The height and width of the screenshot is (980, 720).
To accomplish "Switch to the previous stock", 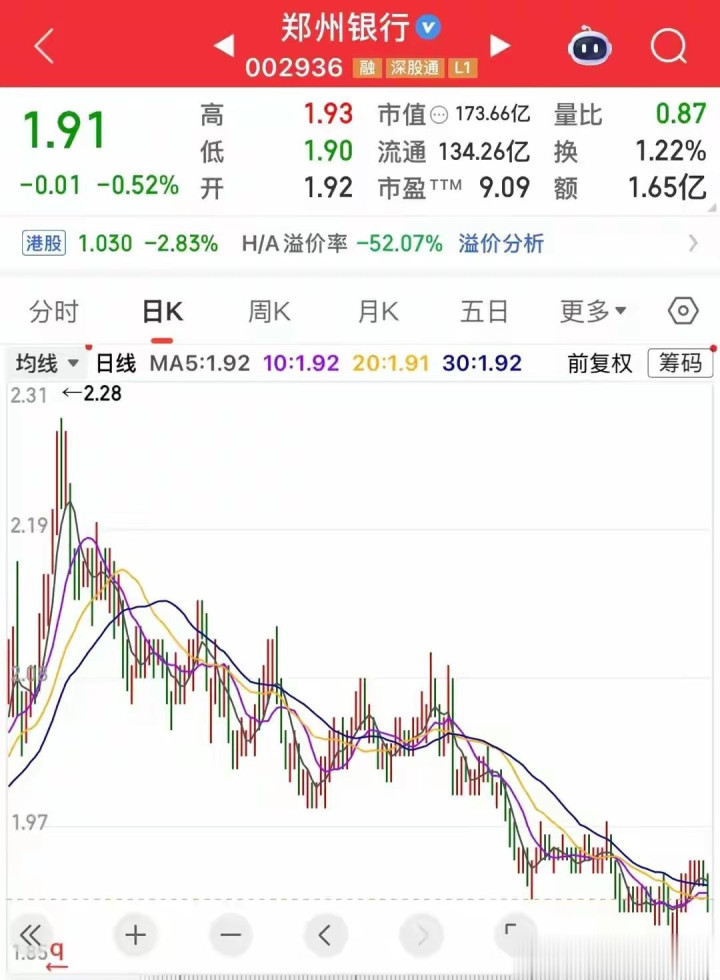I will (224, 45).
